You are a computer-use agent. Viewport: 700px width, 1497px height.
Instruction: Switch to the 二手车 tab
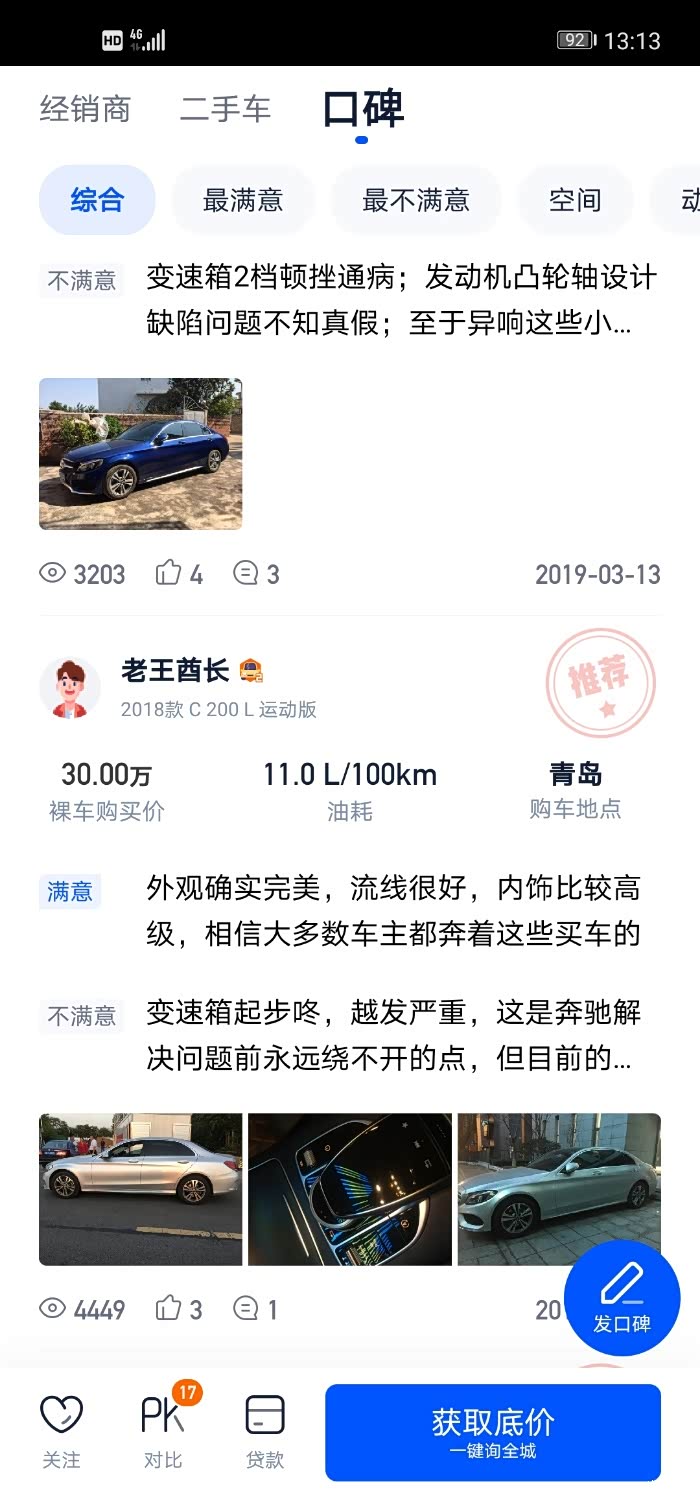pyautogui.click(x=225, y=109)
